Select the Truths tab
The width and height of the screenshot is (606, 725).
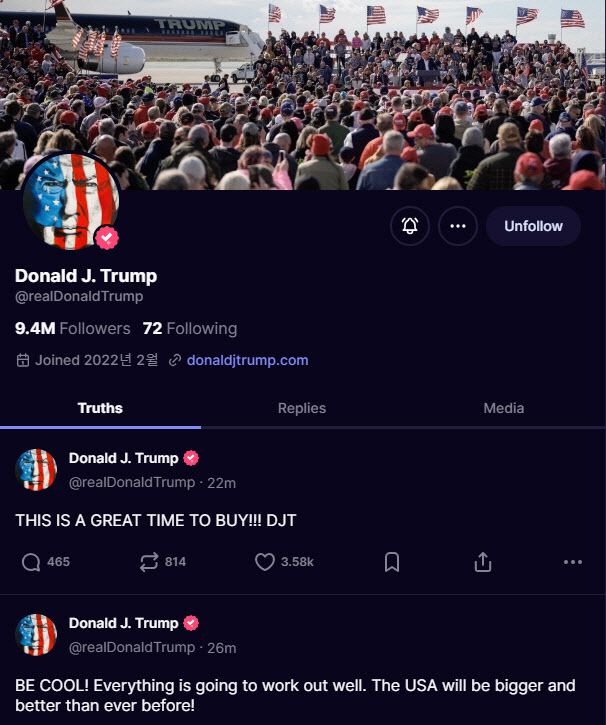100,408
